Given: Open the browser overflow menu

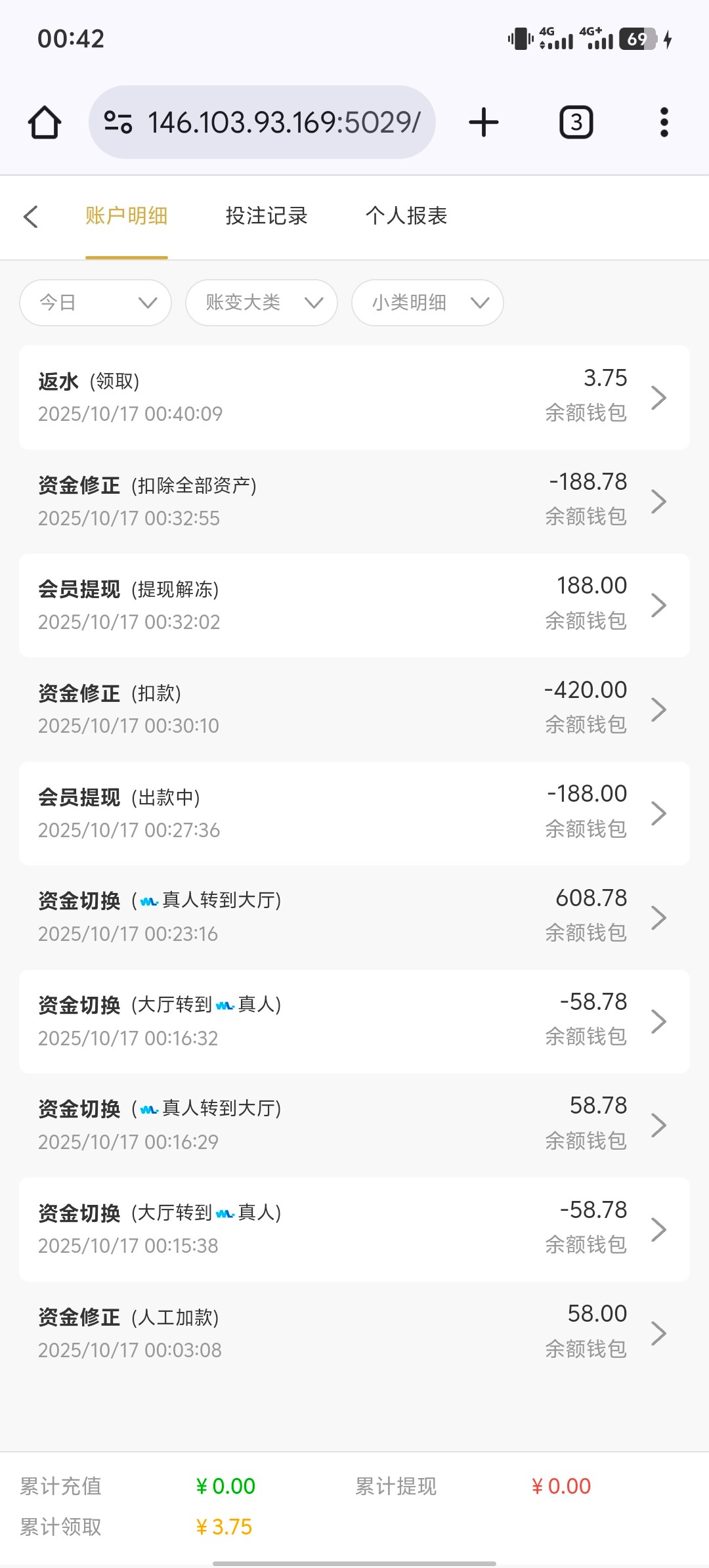Looking at the screenshot, I should pyautogui.click(x=664, y=123).
